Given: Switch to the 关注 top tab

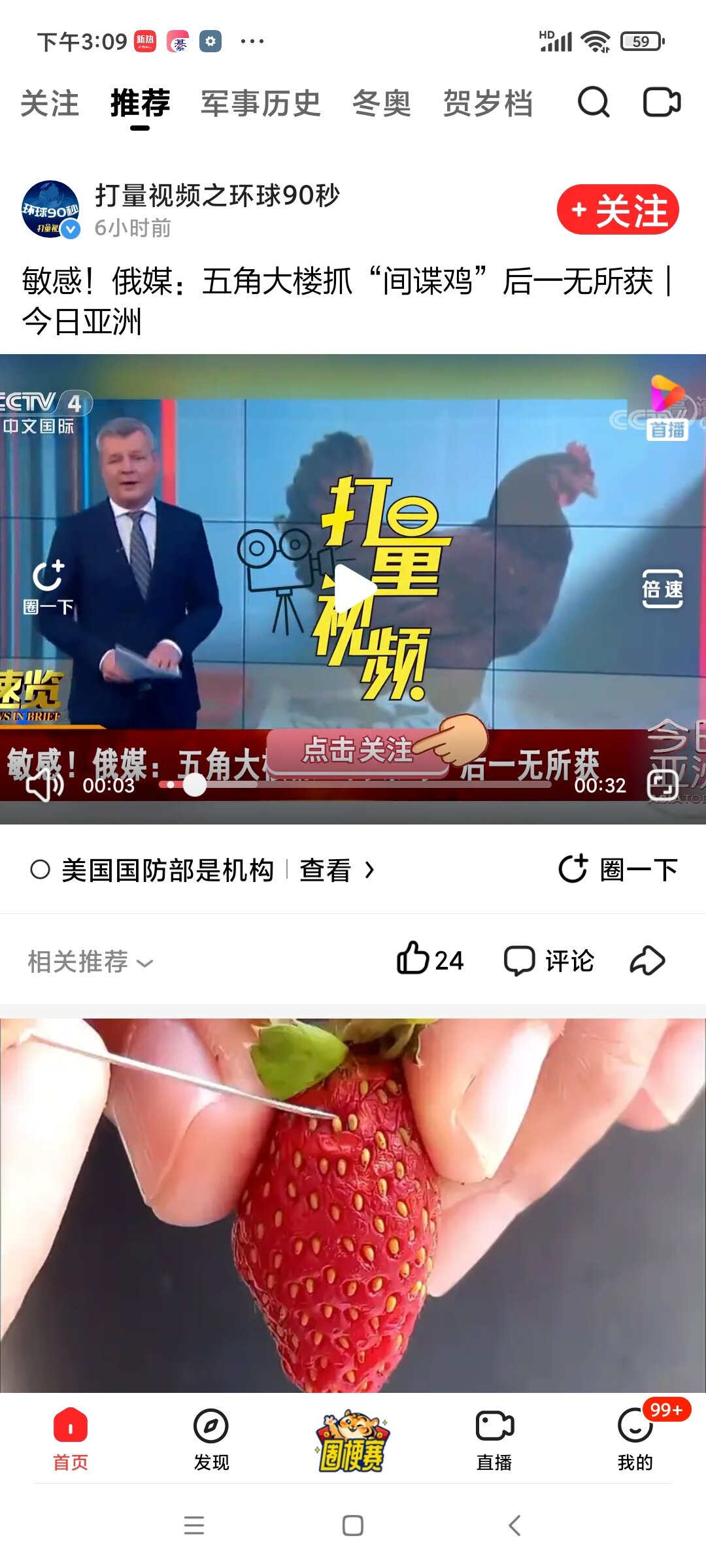Looking at the screenshot, I should [x=50, y=104].
